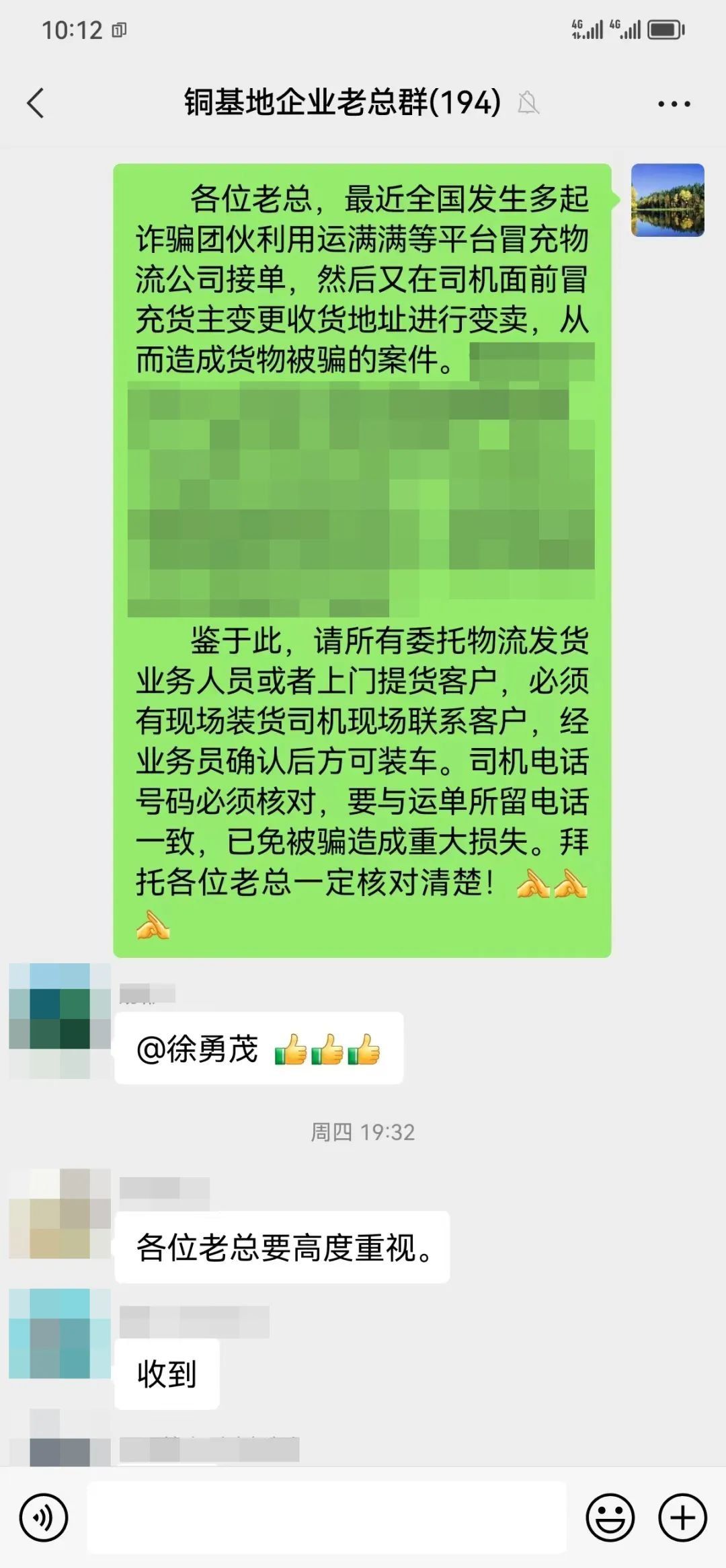The height and width of the screenshot is (1568, 726).
Task: Open the plus attachments menu
Action: [682, 1518]
